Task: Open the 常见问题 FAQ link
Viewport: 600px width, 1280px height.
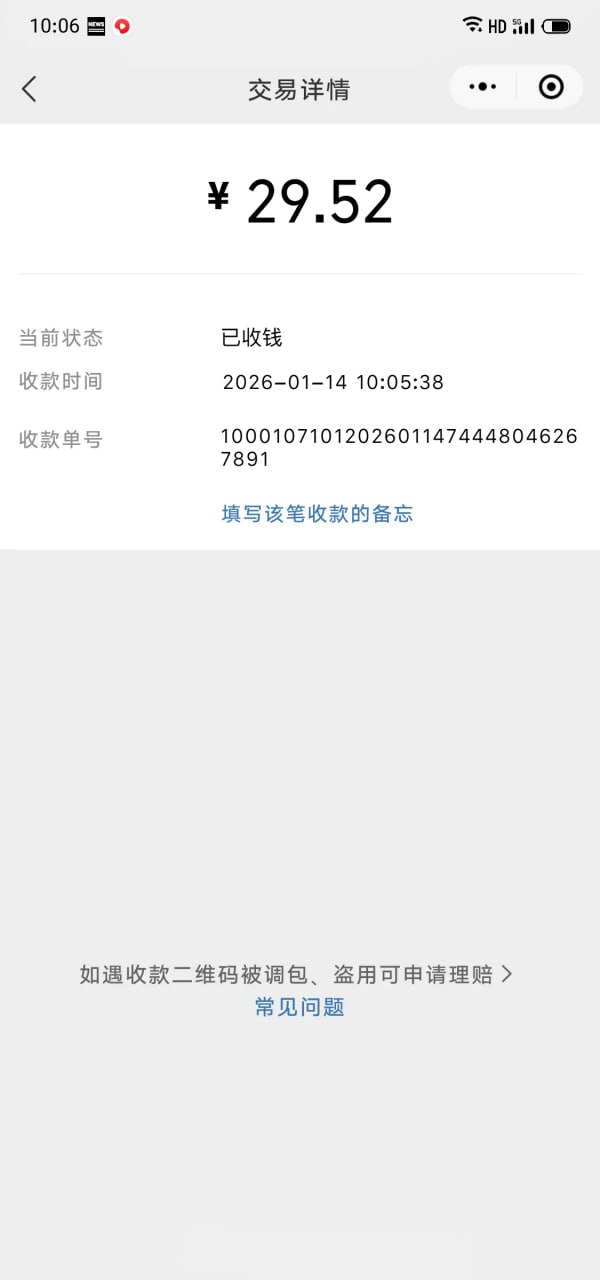Action: click(300, 1007)
